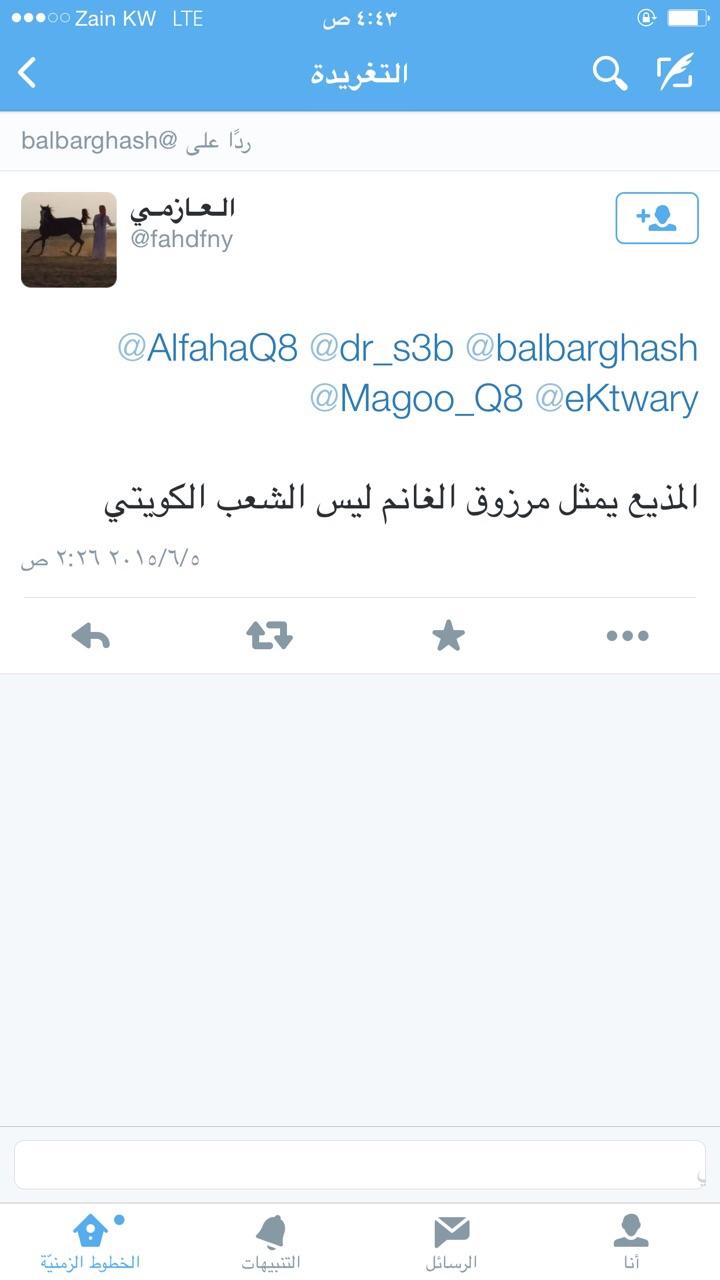
Task: Follow the @fahdfny account
Action: (x=656, y=218)
